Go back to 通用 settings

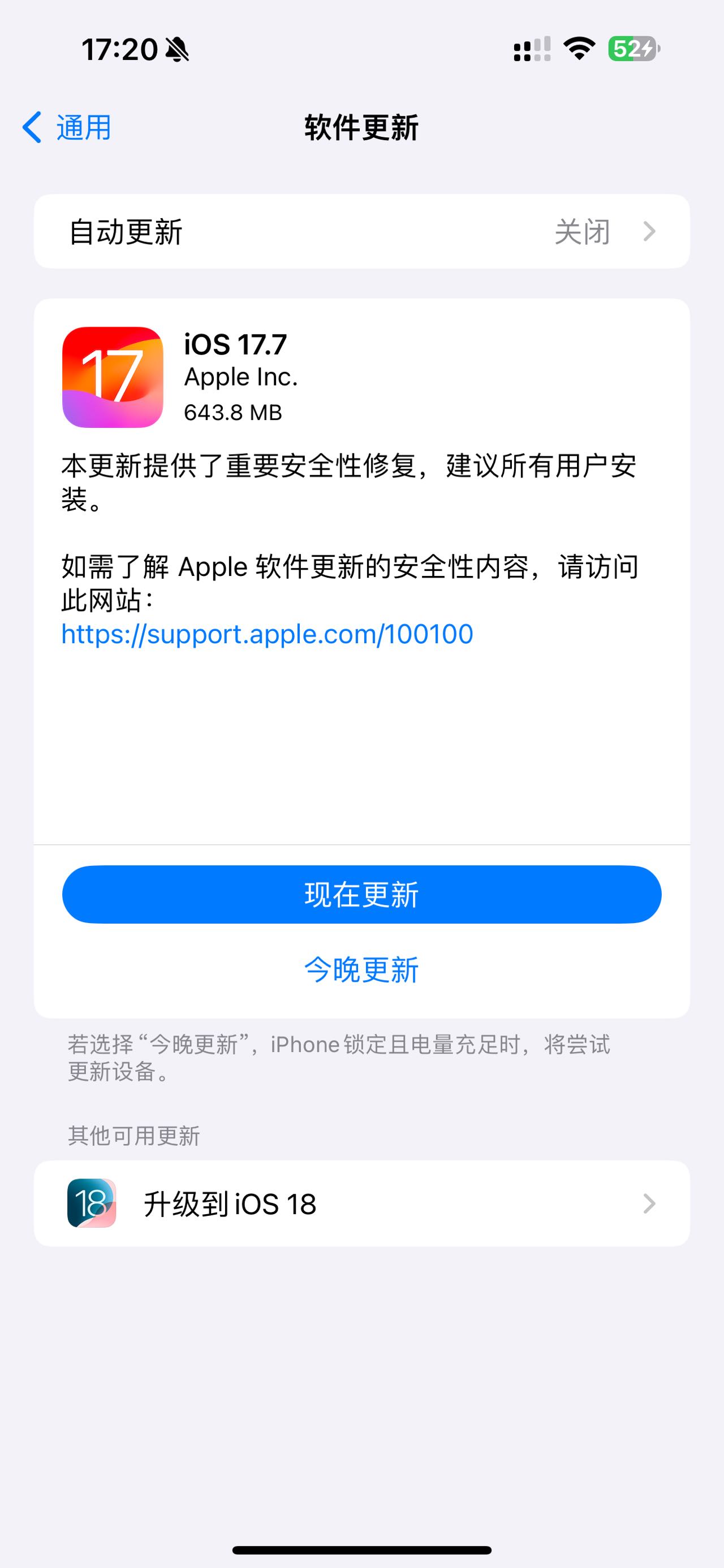[67, 128]
